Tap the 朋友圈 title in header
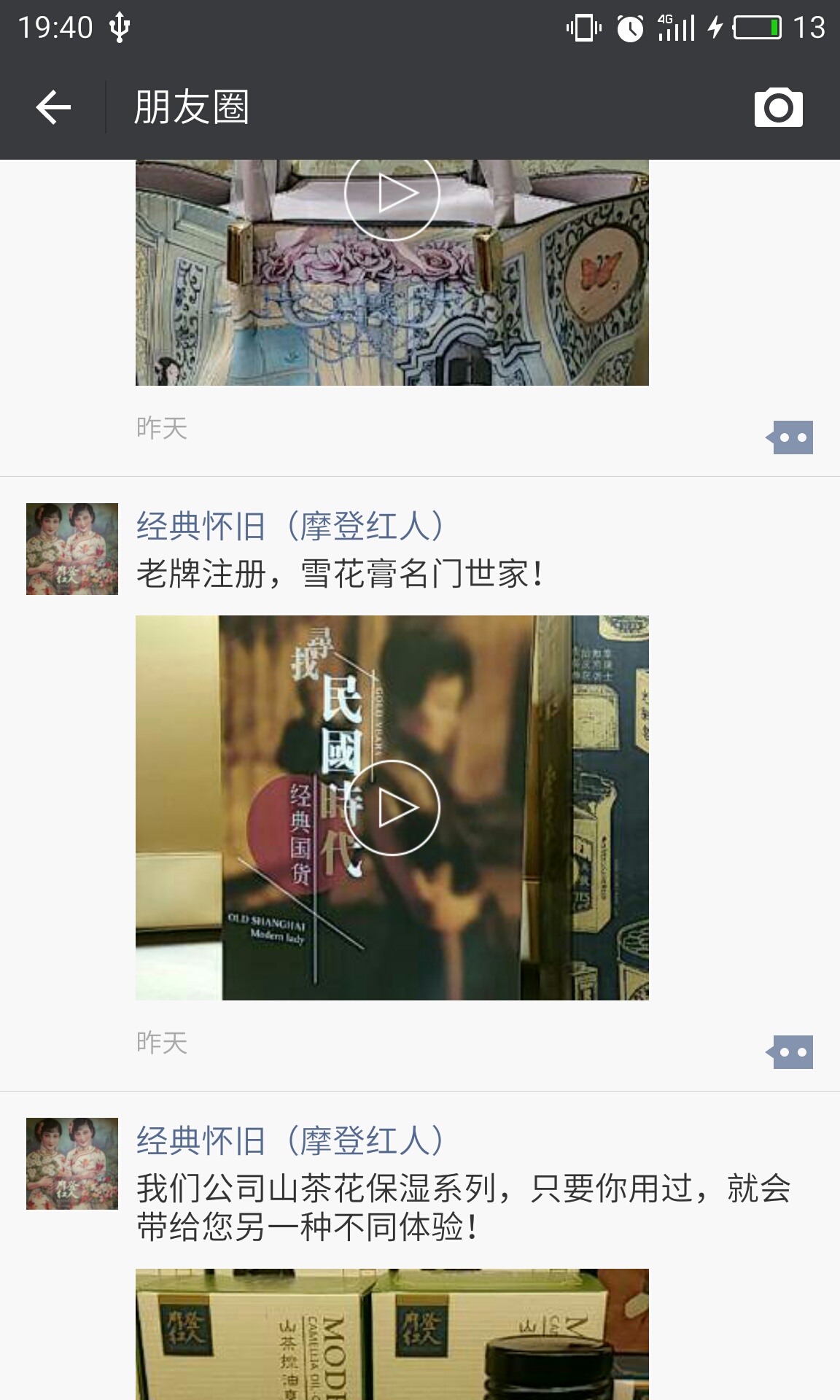 point(191,107)
